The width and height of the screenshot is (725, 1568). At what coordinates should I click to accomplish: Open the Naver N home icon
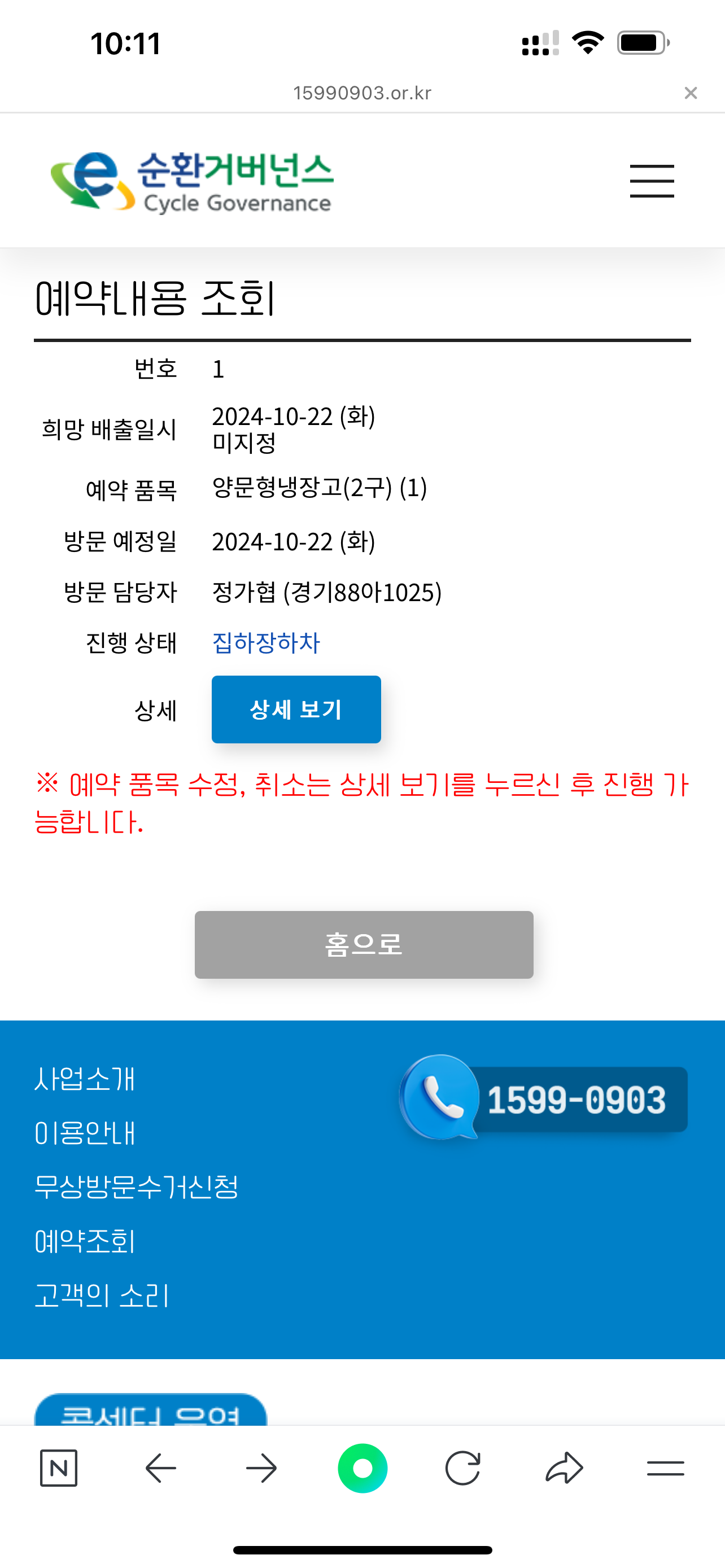tap(58, 1468)
